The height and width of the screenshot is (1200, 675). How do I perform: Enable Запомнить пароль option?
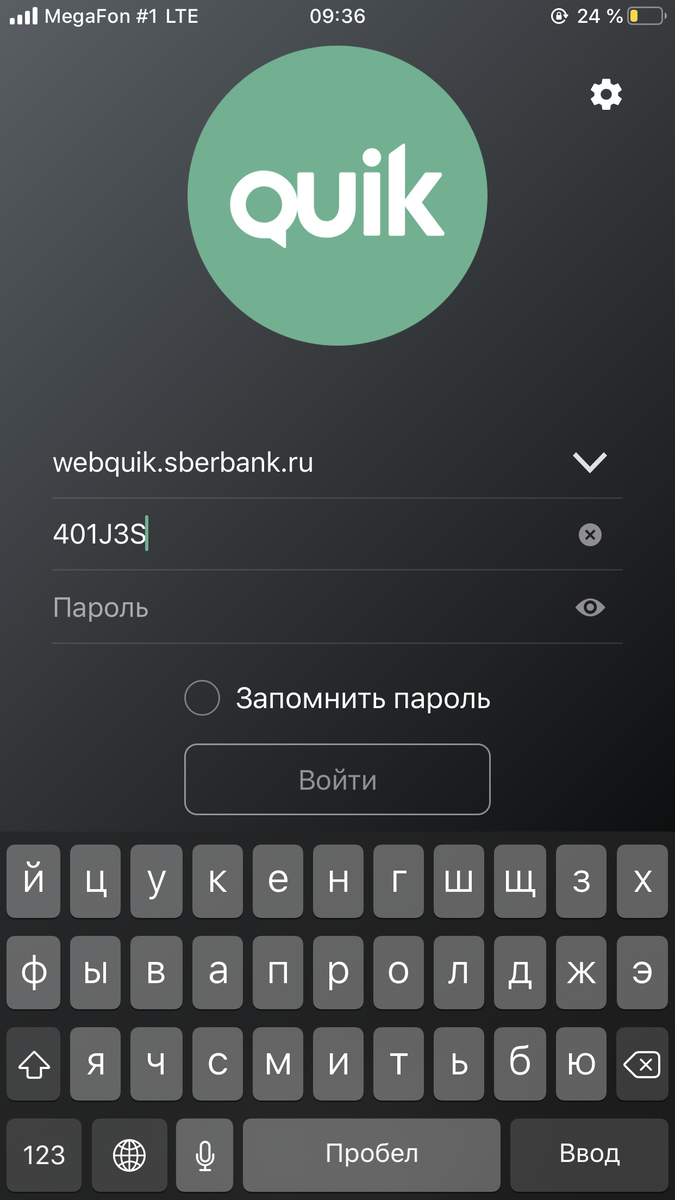tap(203, 698)
